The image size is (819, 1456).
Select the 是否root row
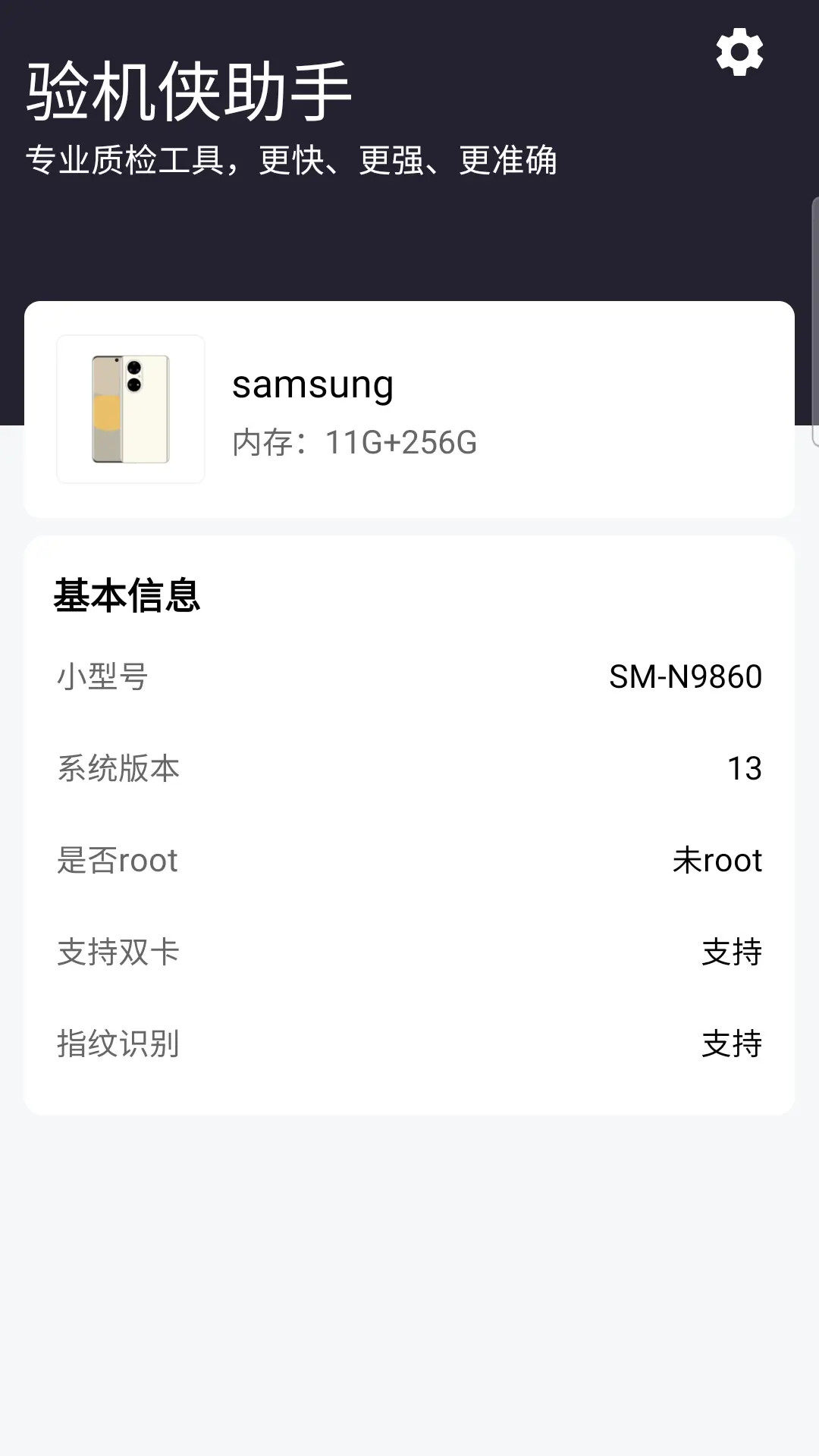118,859
